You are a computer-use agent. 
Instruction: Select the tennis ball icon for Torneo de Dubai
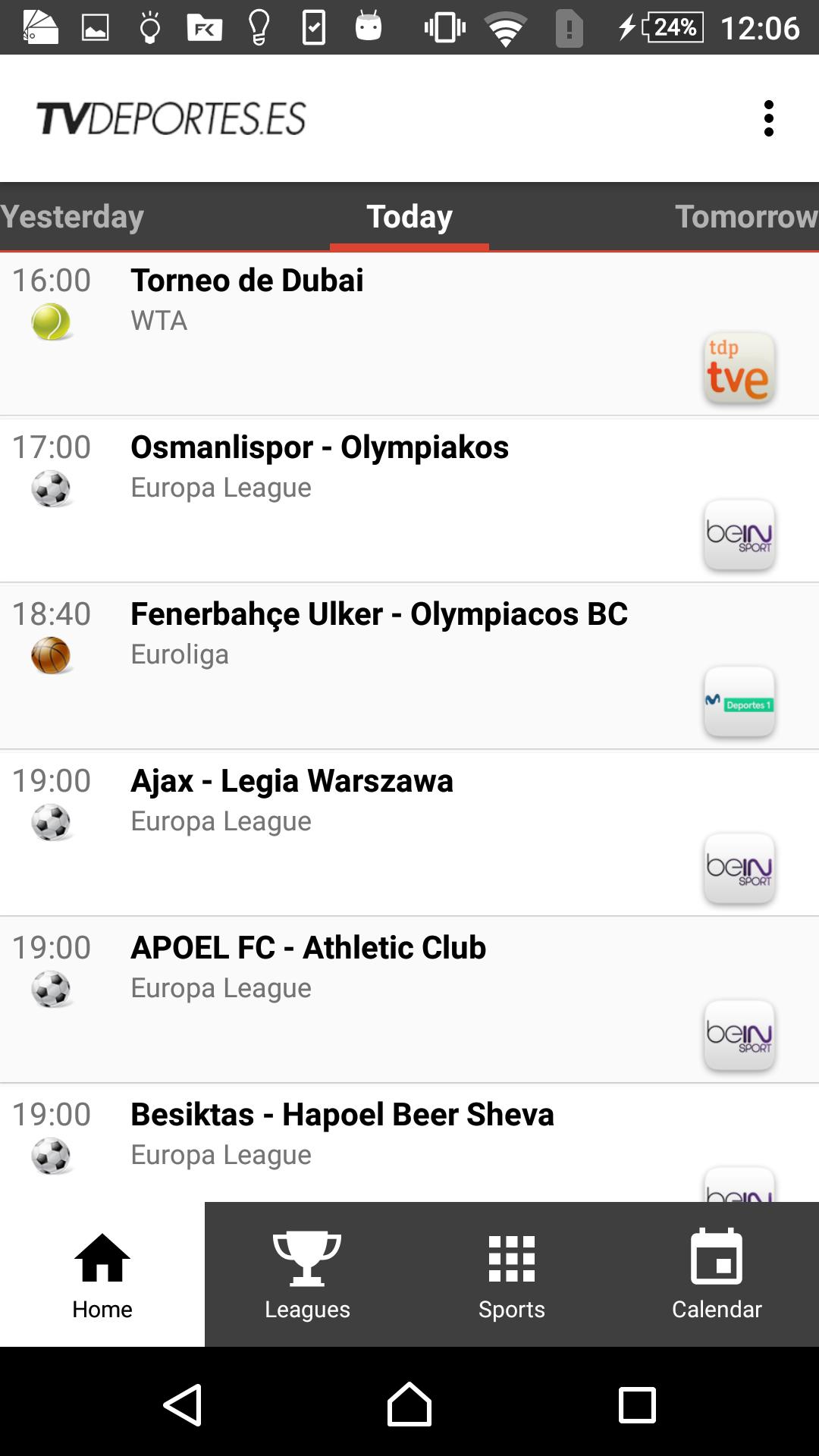50,322
